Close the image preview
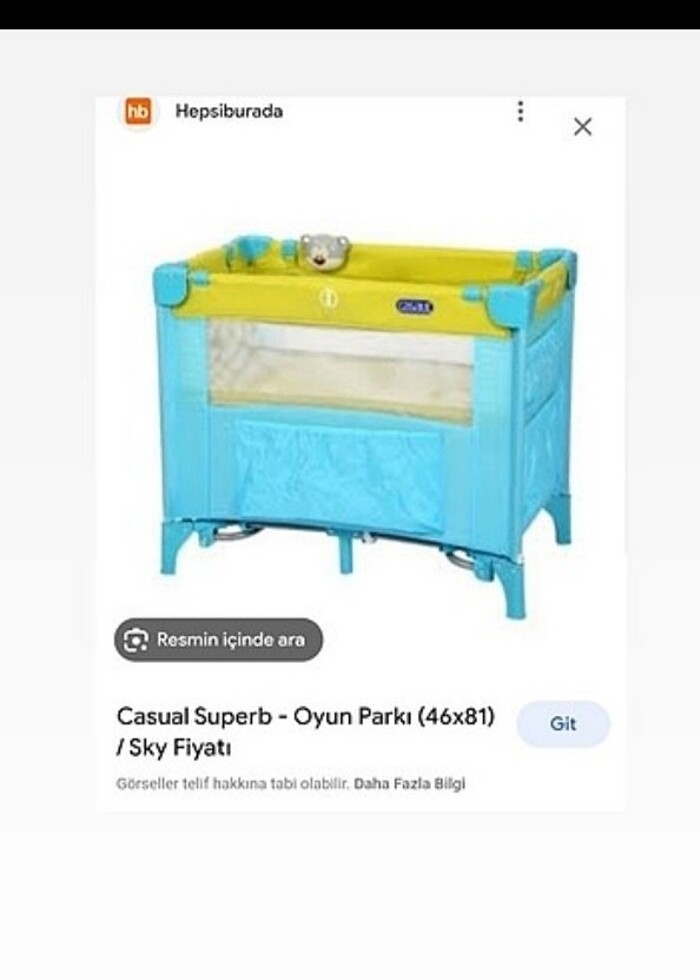This screenshot has height=980, width=700. 583,126
